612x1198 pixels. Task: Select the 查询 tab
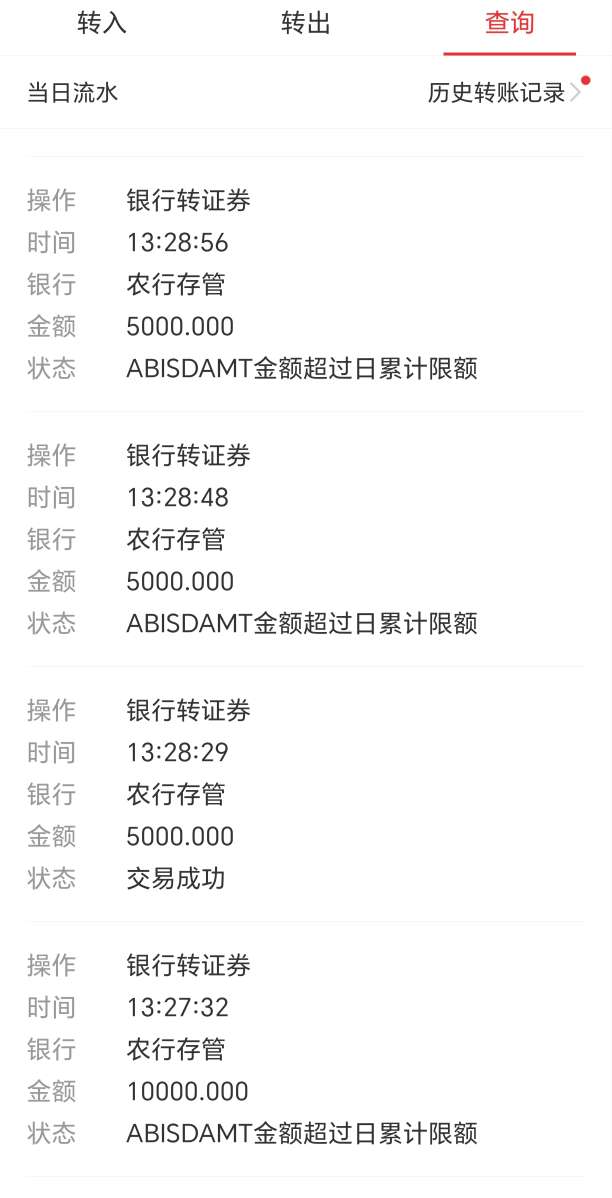coord(510,24)
